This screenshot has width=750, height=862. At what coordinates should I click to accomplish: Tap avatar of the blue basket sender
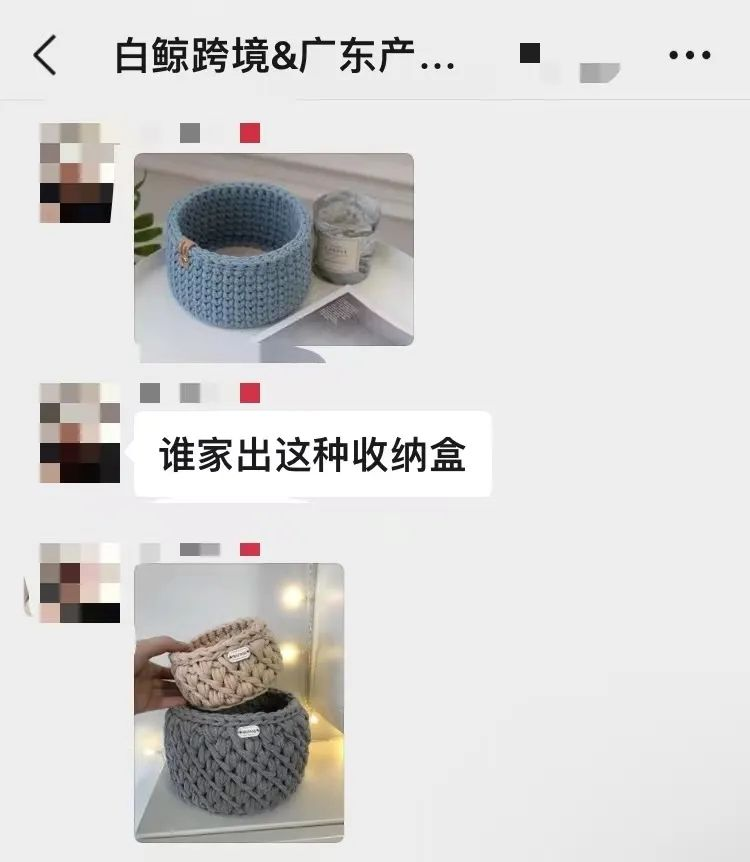tap(79, 172)
